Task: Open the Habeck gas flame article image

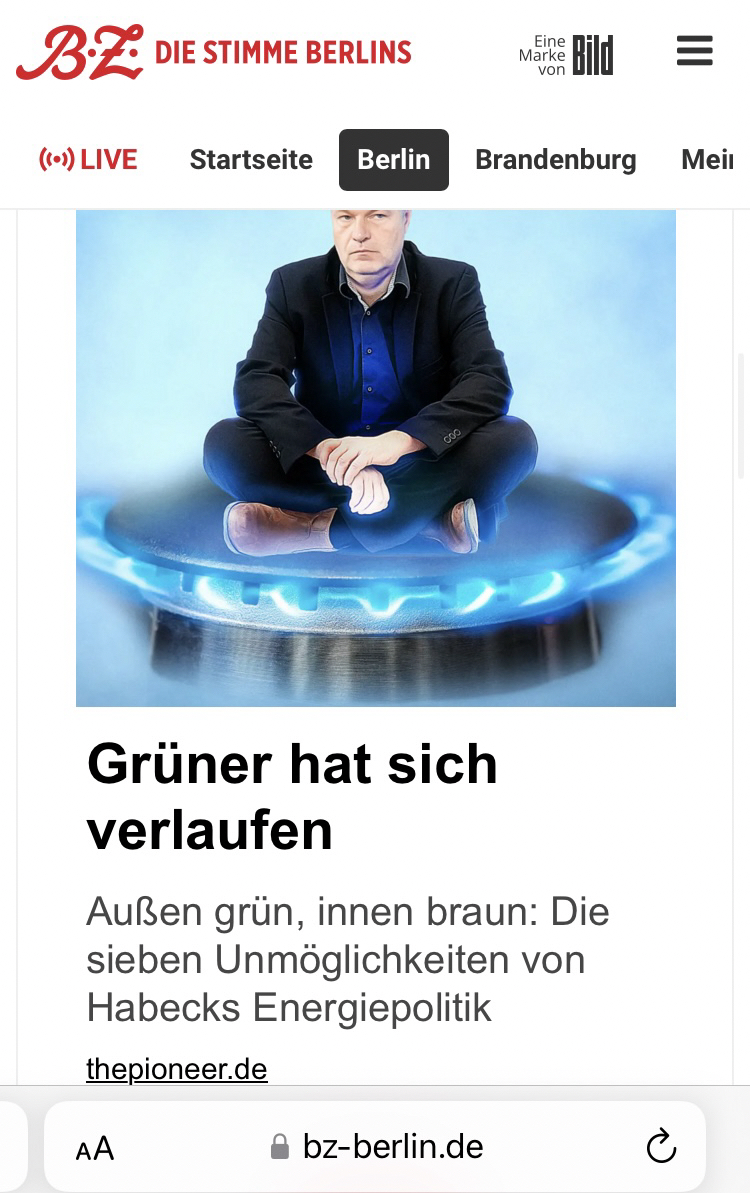Action: [375, 457]
